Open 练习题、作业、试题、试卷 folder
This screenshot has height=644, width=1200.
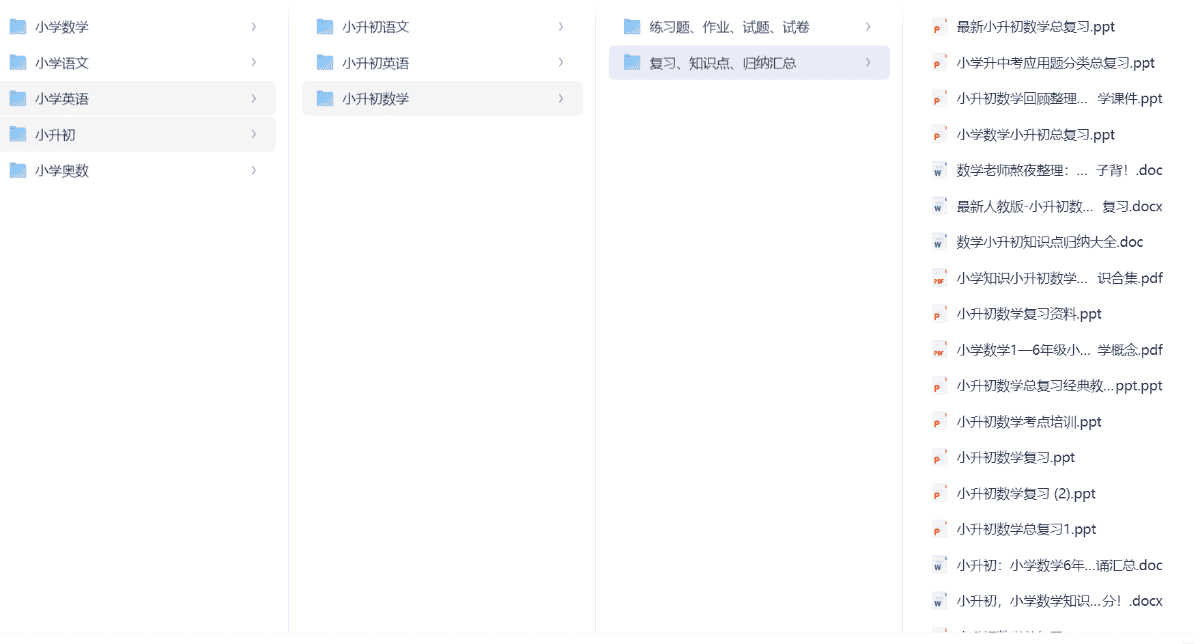pos(729,27)
